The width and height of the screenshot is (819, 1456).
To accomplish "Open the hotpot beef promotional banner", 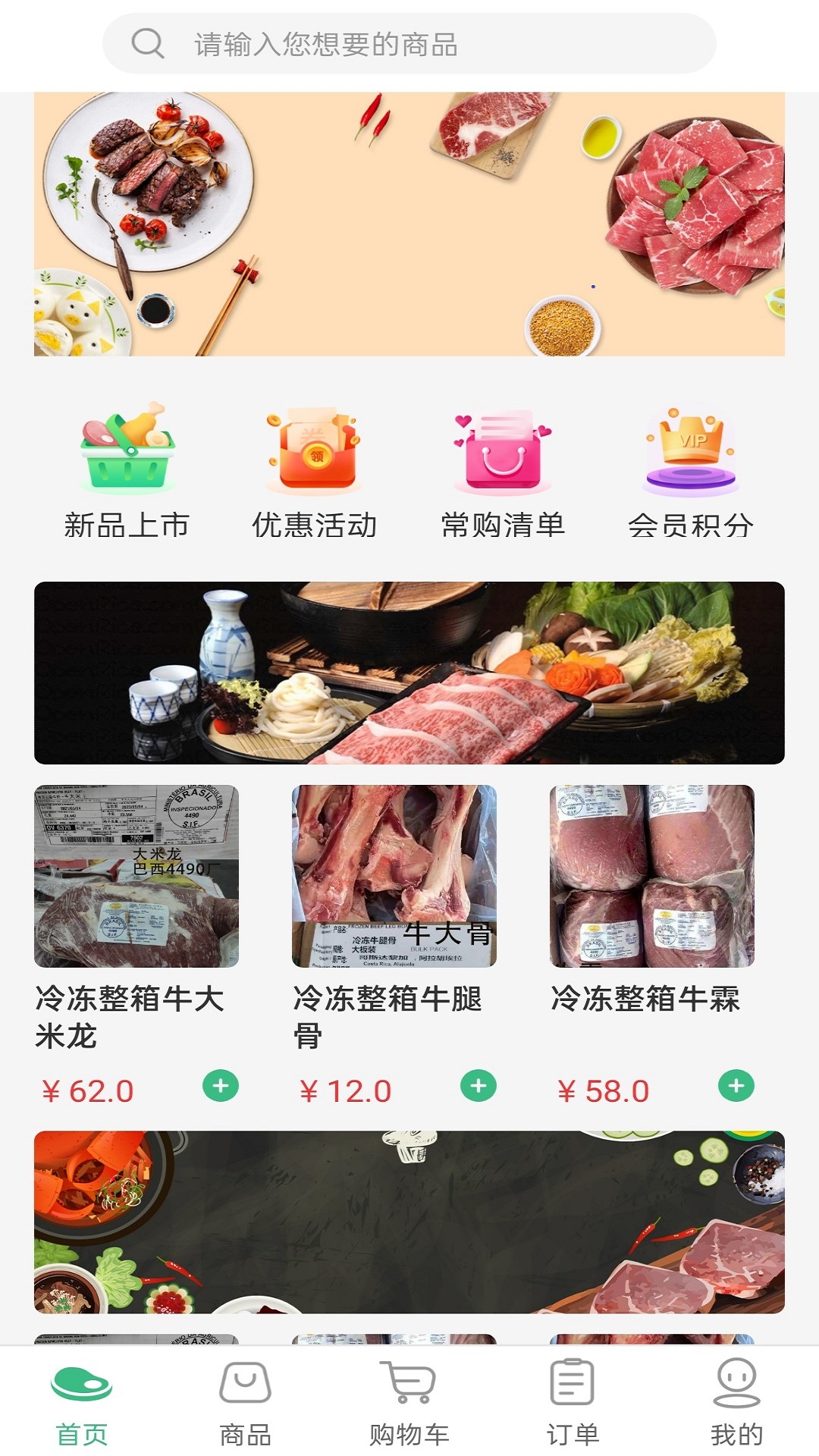I will click(409, 671).
